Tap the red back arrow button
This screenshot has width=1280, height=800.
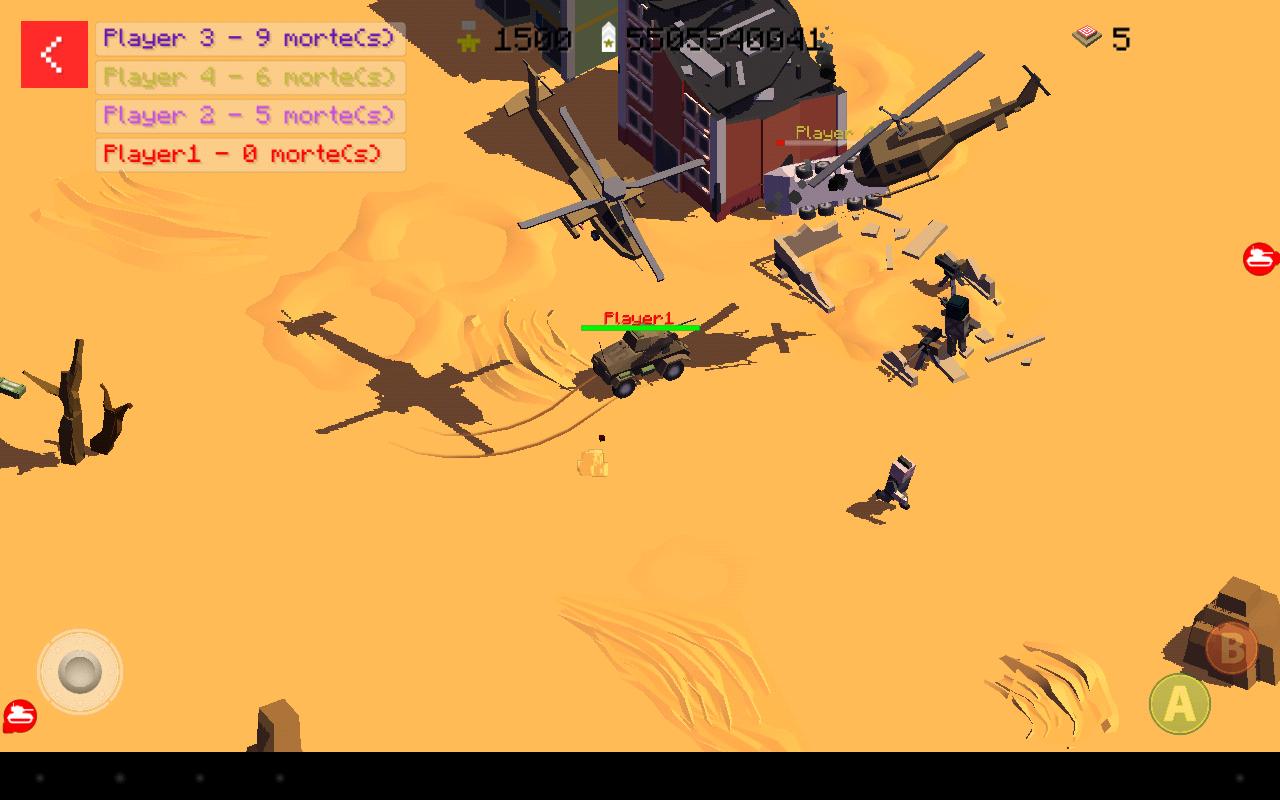pyautogui.click(x=54, y=55)
